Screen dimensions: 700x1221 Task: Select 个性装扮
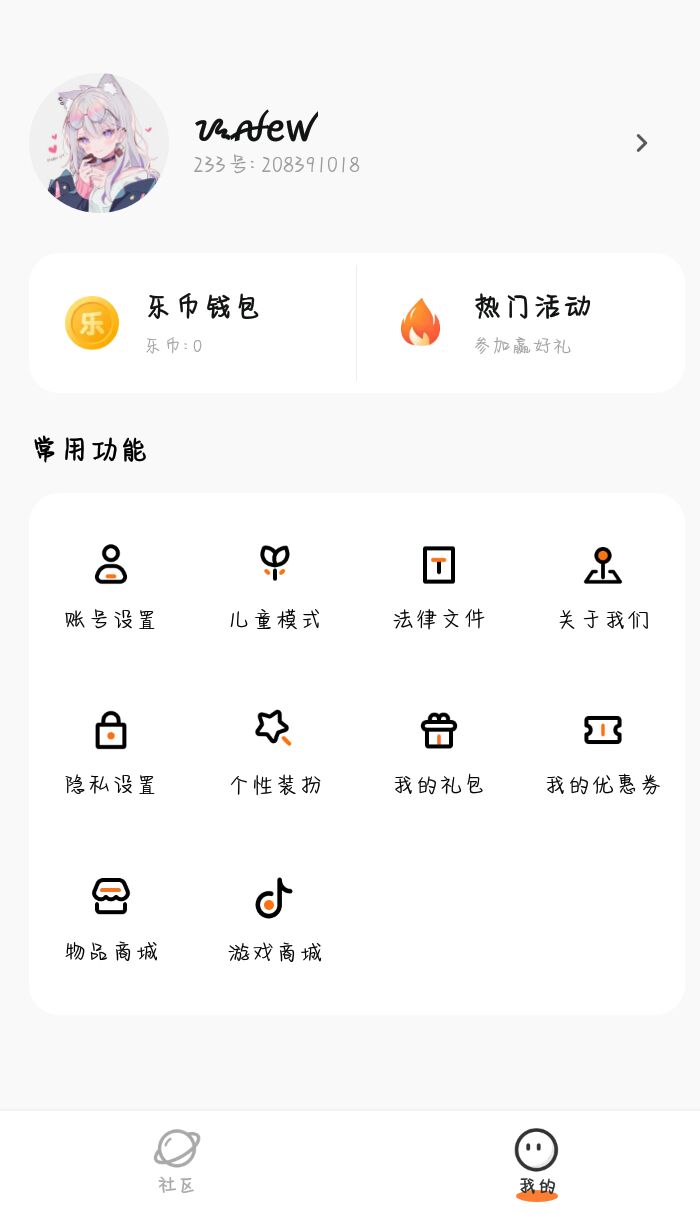coord(275,752)
